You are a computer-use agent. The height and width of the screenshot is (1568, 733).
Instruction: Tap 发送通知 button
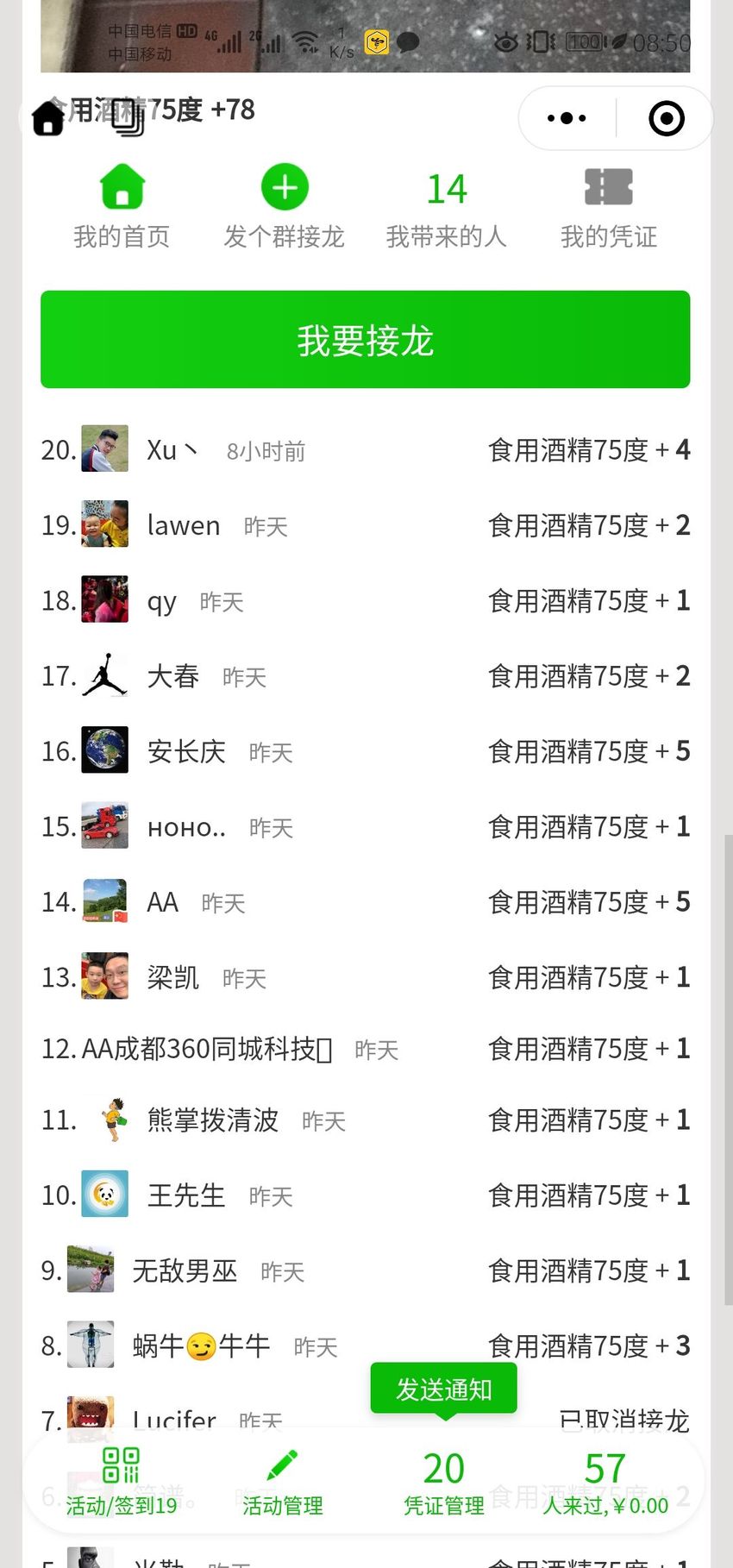(444, 1389)
